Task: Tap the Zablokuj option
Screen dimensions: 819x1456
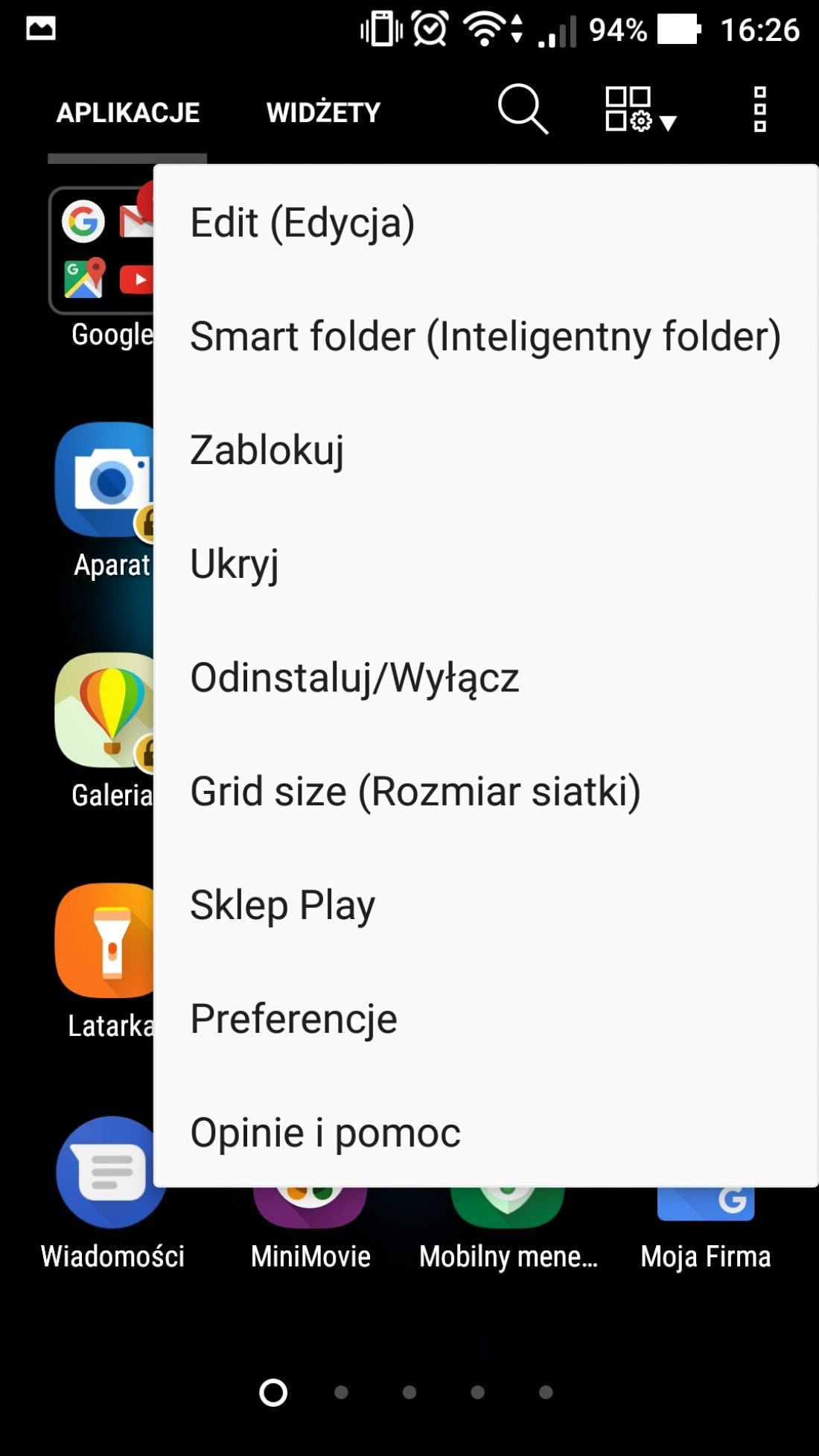Action: [x=485, y=450]
